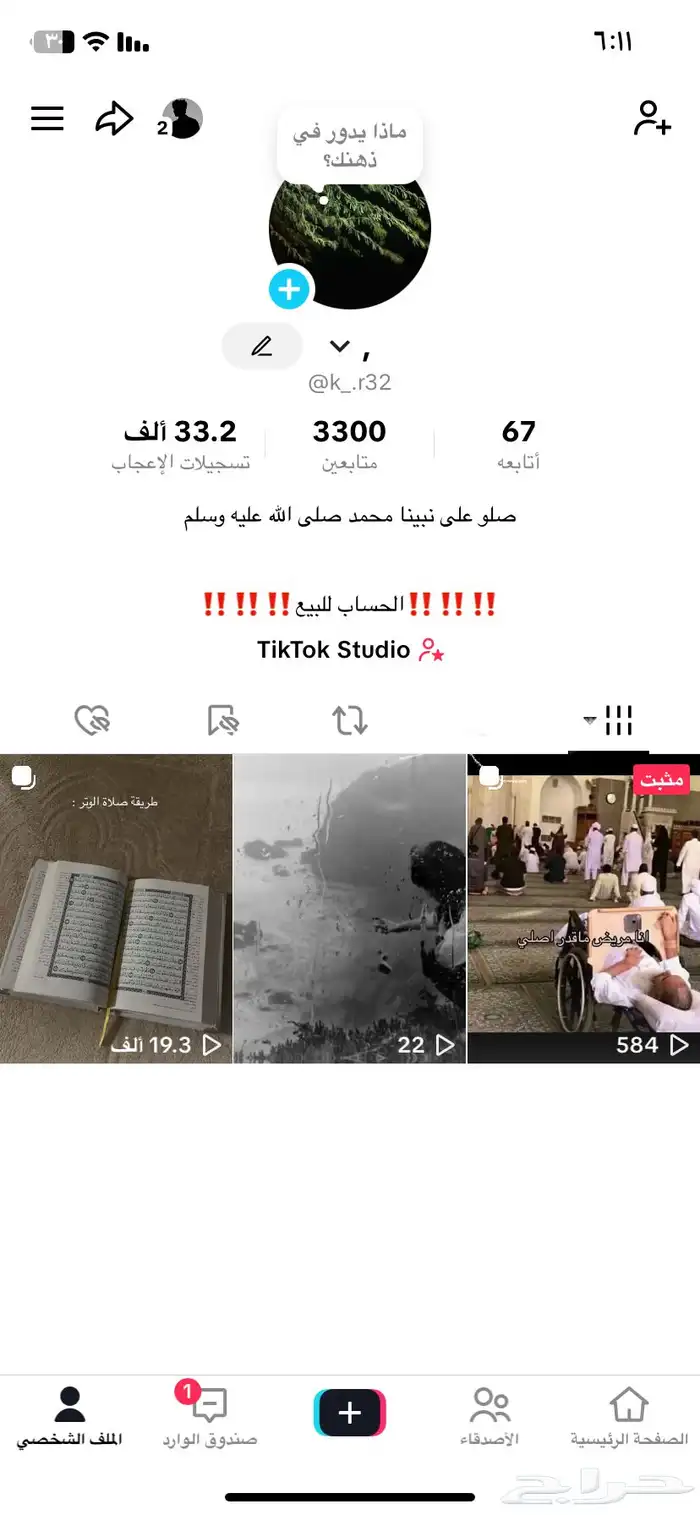Open the Quran video with 19.3 ألف views
The image size is (700, 1515).
pyautogui.click(x=116, y=908)
